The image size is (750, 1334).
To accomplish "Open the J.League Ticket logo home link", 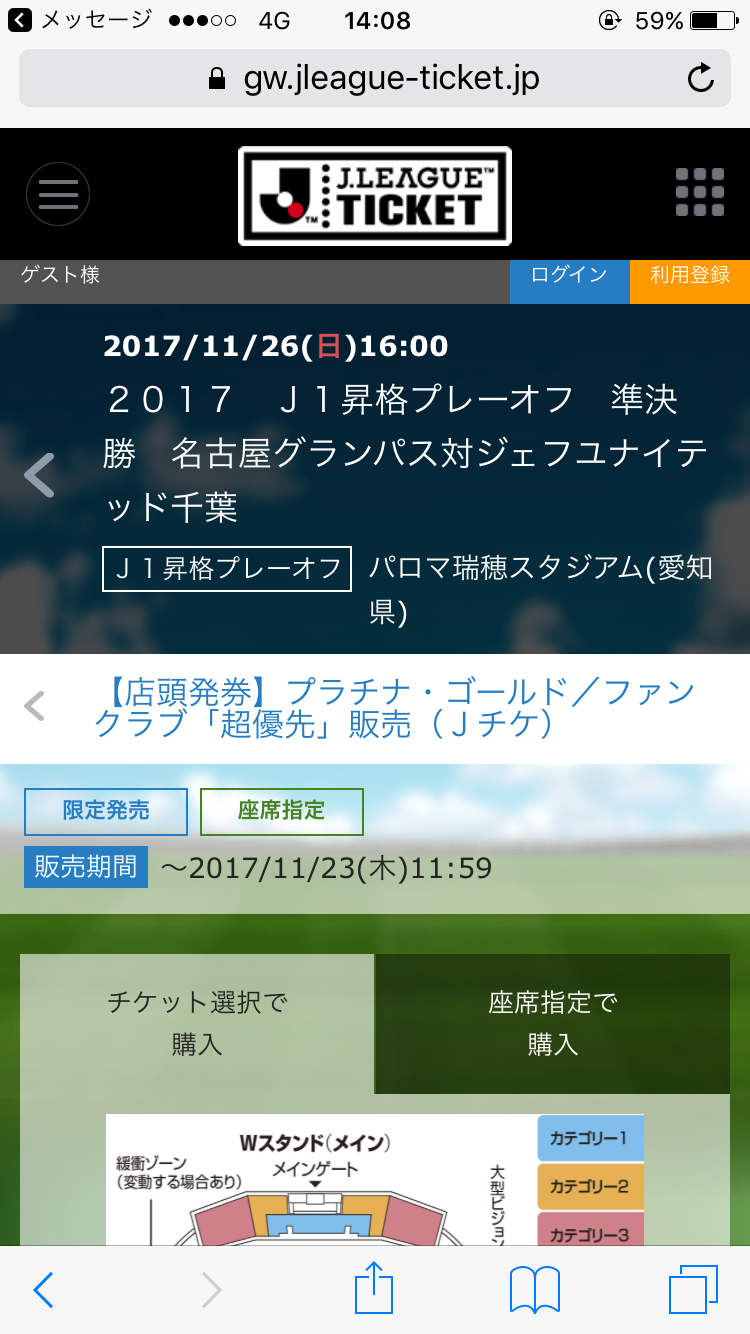I will coord(375,196).
